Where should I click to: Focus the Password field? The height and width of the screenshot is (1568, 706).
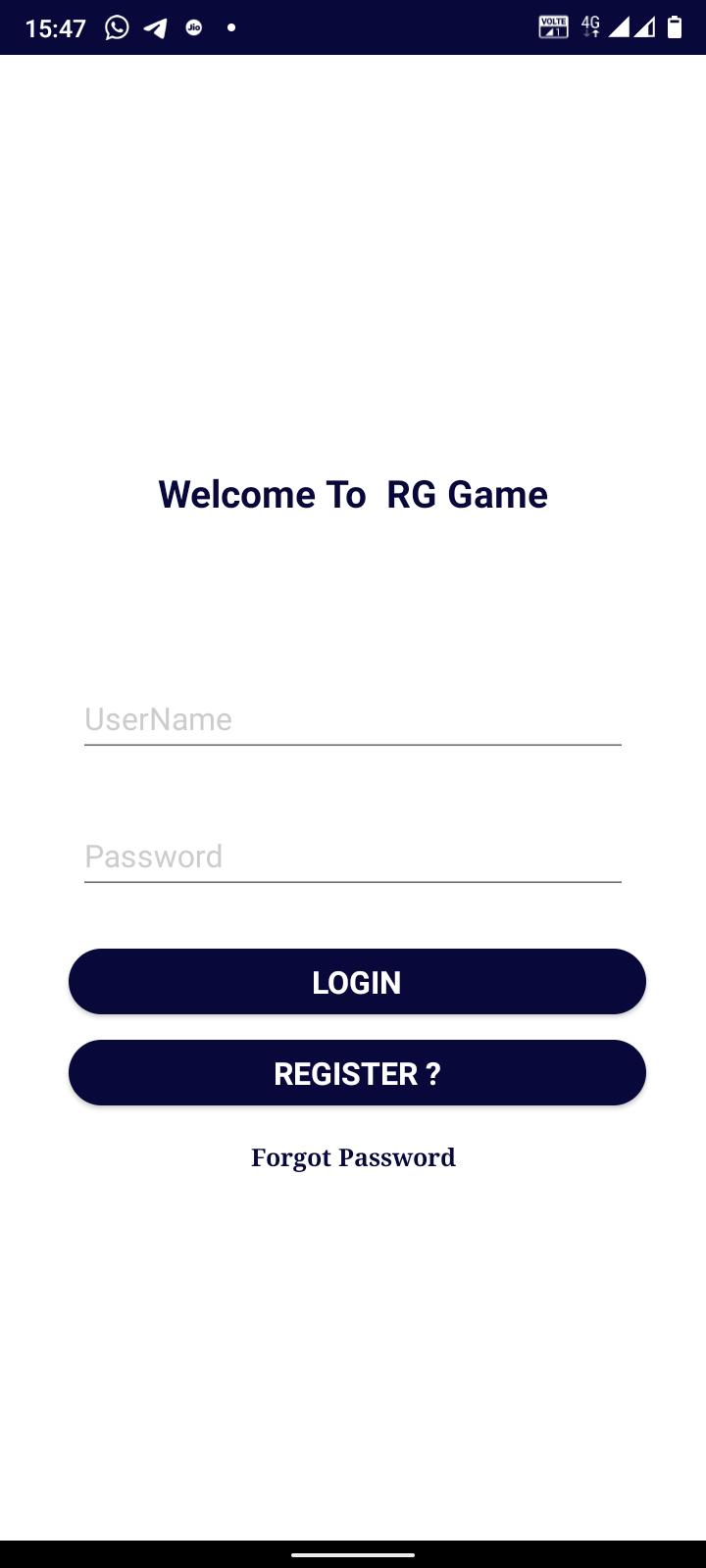(353, 857)
